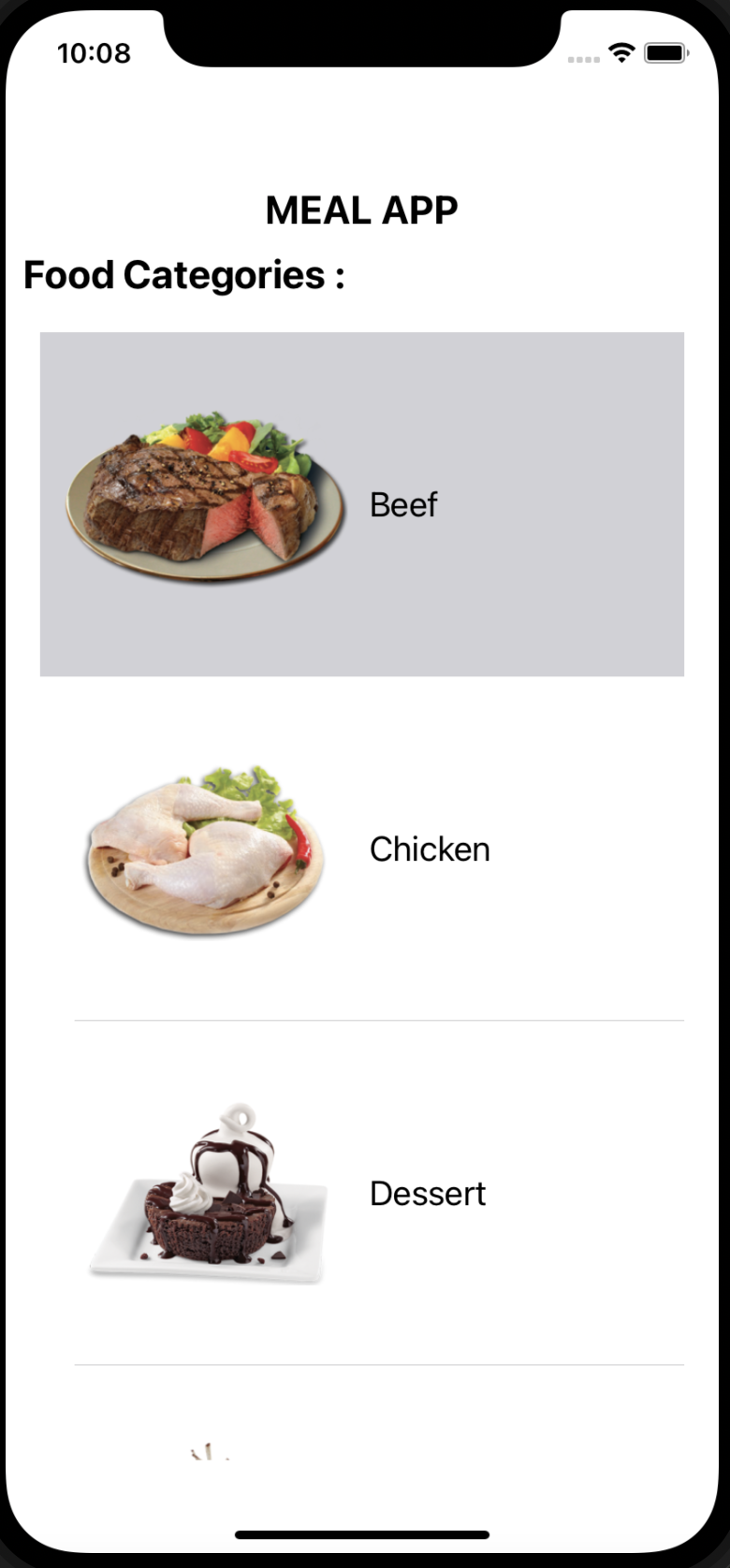
Task: Tap the cellular signal indicator dots
Action: [x=582, y=58]
